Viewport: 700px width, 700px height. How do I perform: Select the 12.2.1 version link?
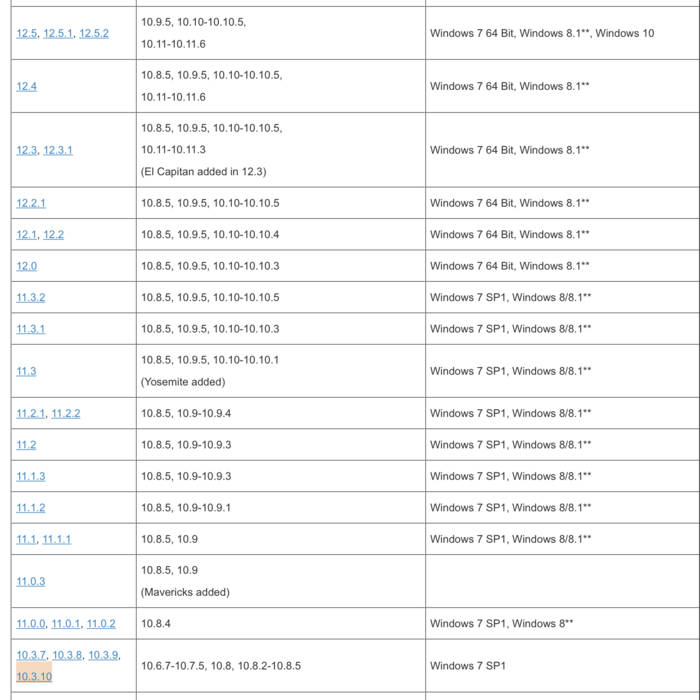tap(31, 203)
